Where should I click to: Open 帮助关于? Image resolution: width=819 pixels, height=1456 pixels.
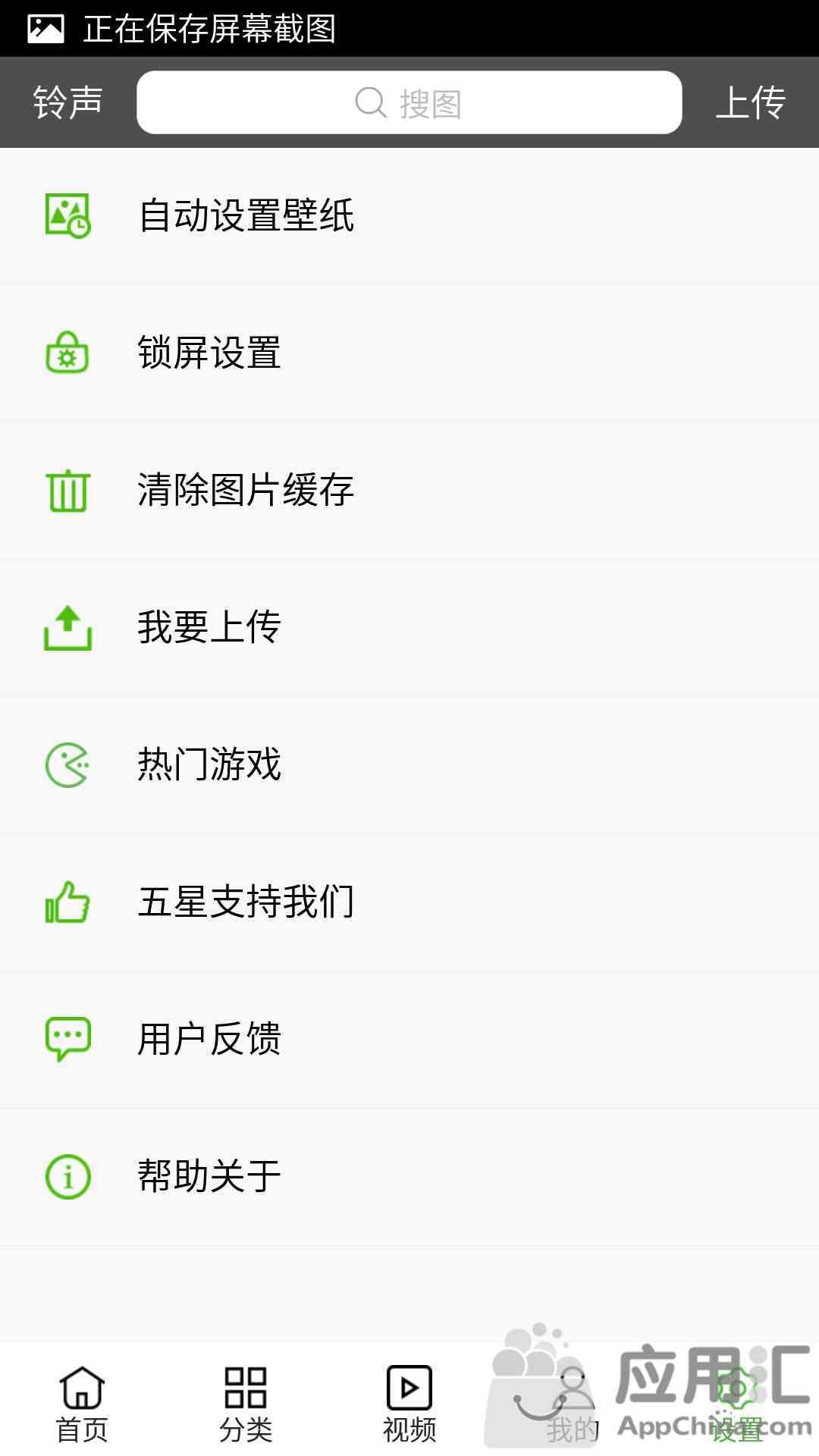pyautogui.click(x=409, y=1176)
